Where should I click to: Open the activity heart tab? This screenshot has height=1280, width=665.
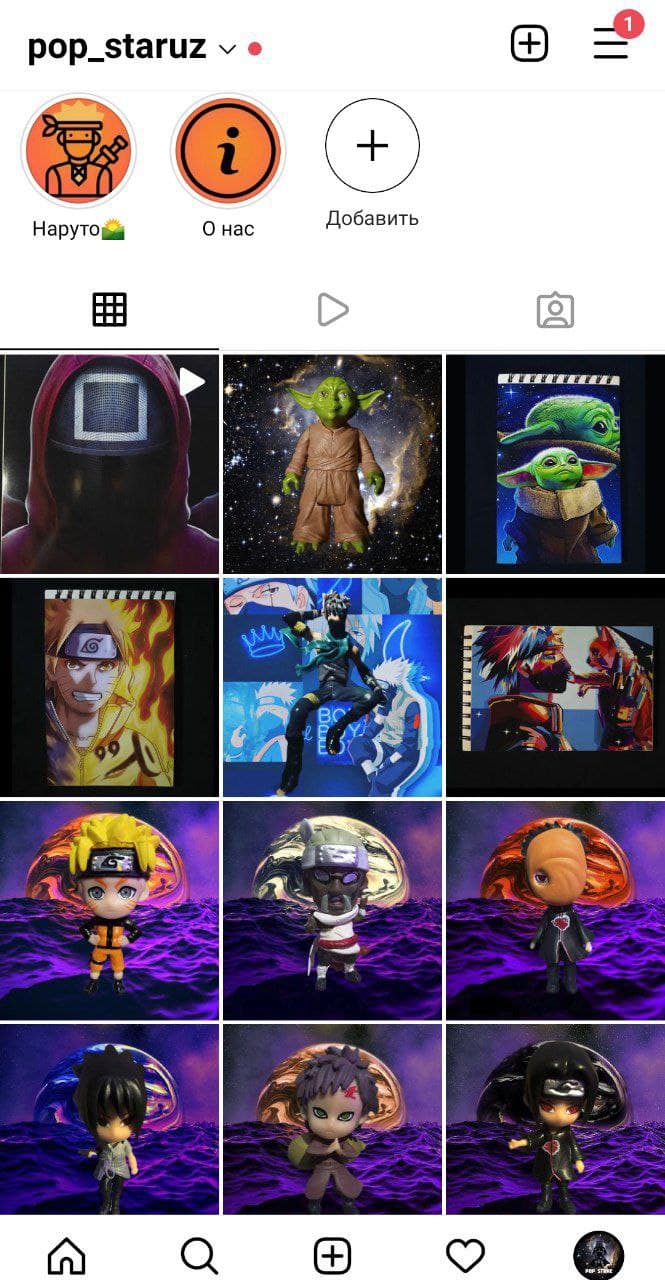465,1255
